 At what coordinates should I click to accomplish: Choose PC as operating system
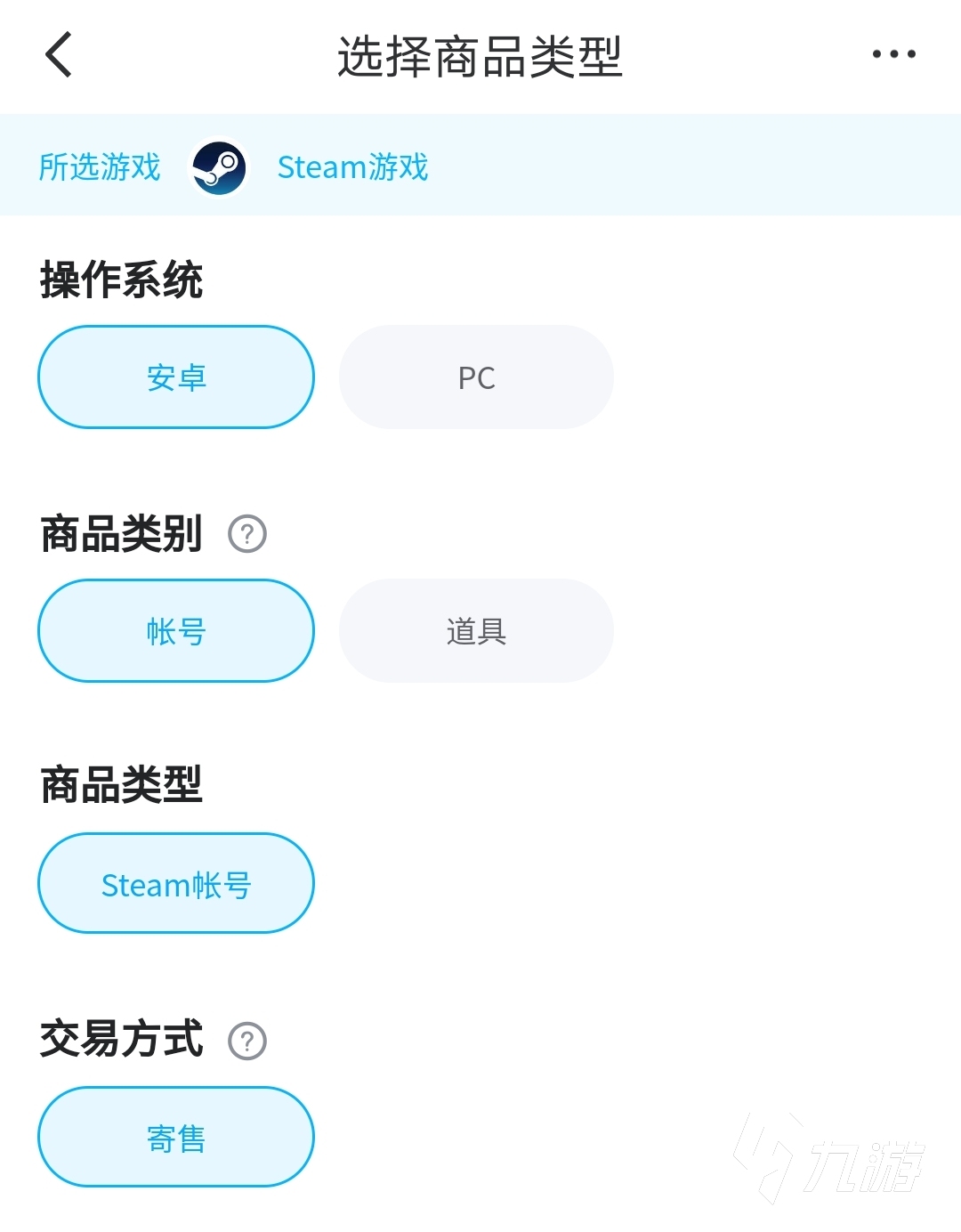[x=476, y=377]
